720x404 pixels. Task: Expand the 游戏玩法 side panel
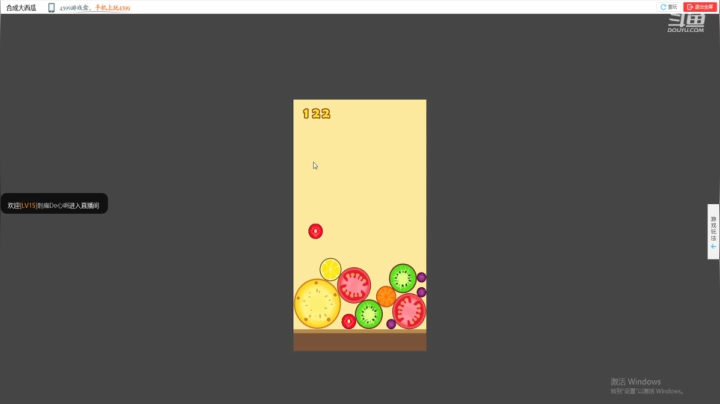713,232
